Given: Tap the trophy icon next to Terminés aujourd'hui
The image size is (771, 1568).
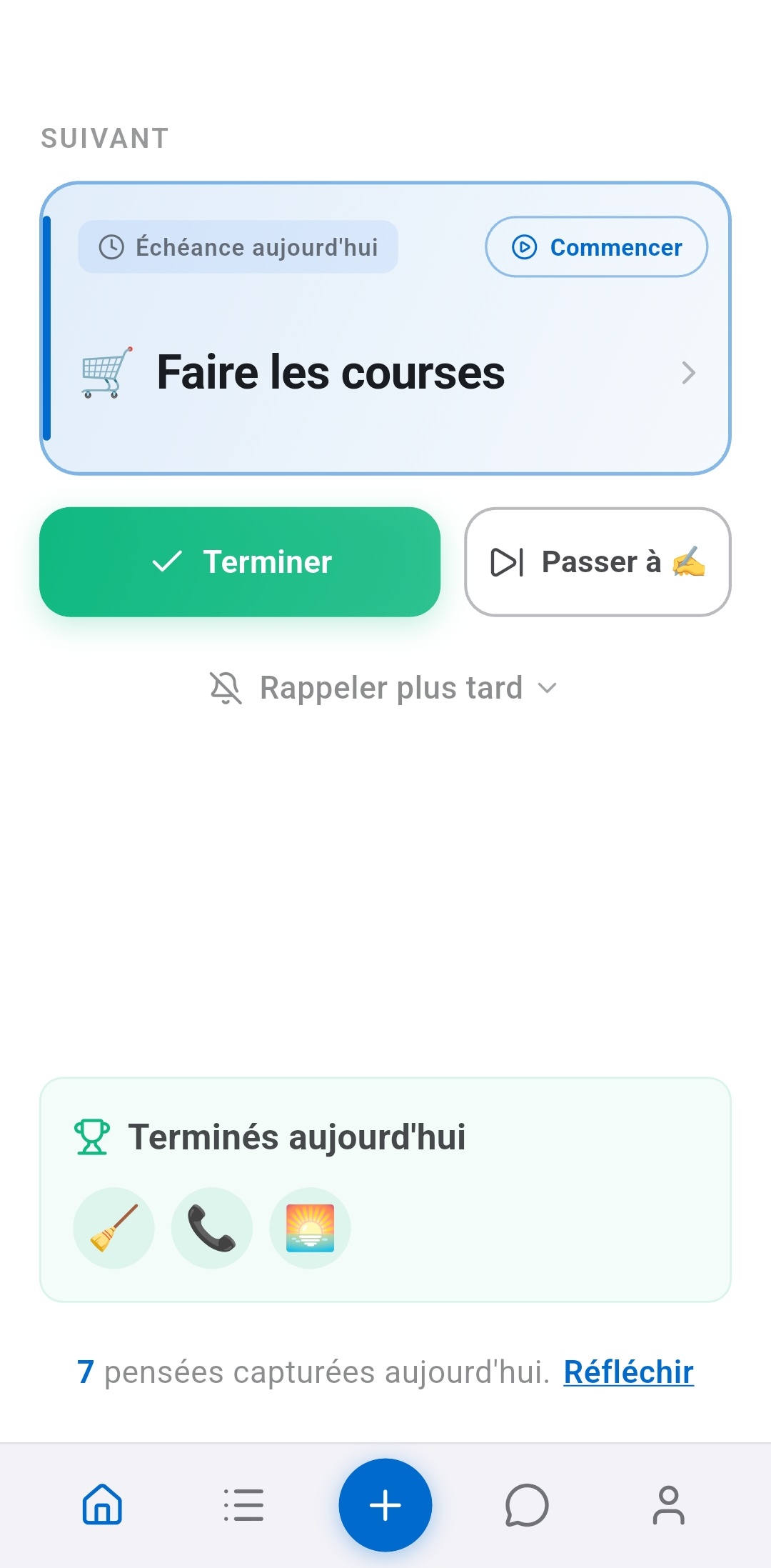Looking at the screenshot, I should point(91,1137).
